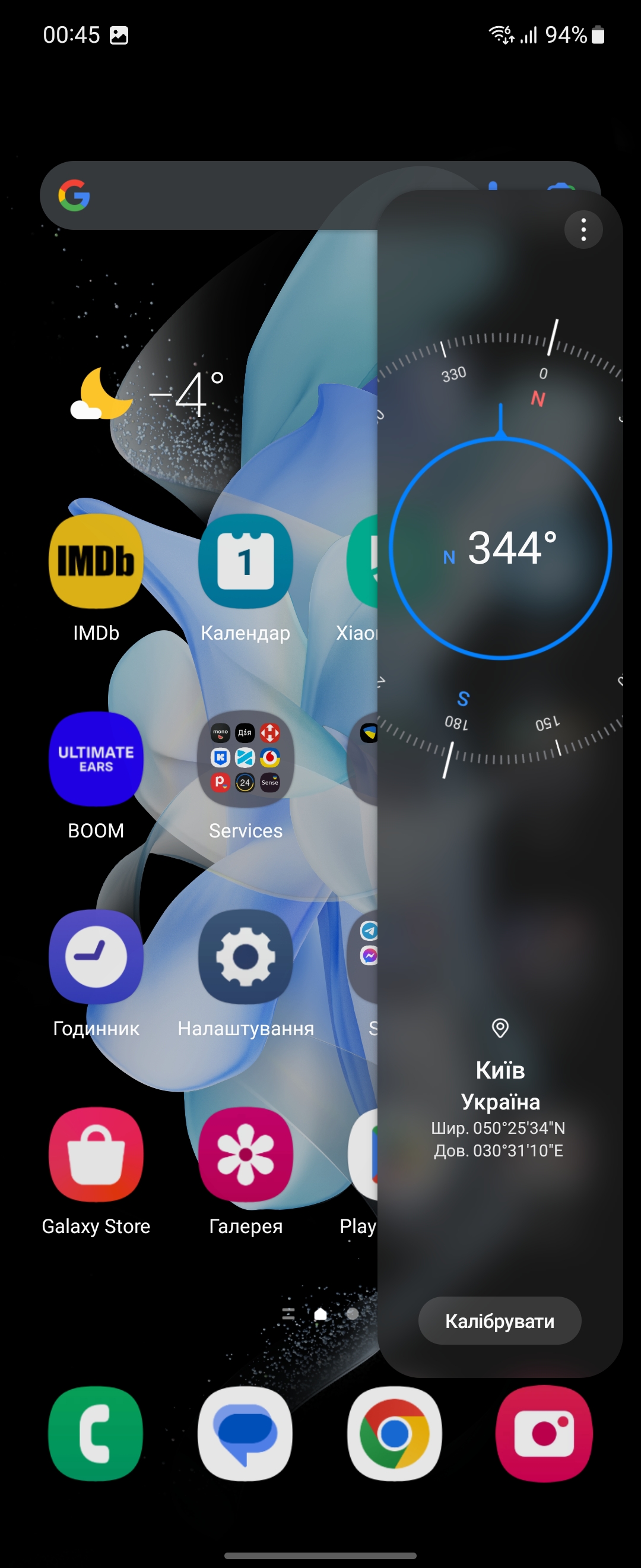Screen dimensions: 641x1568
Task: Open the Годинник clock app
Action: (96, 957)
